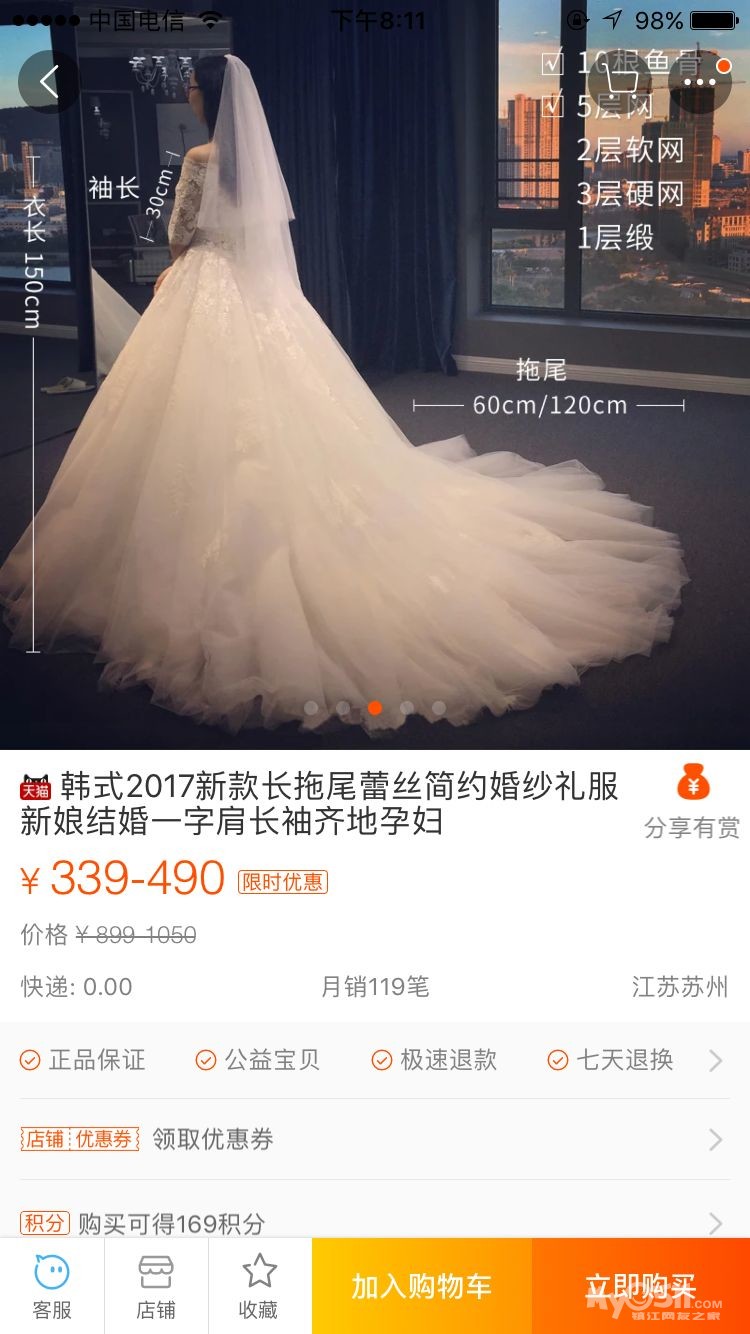
Task: Go back using the top-left arrow
Action: [x=49, y=82]
